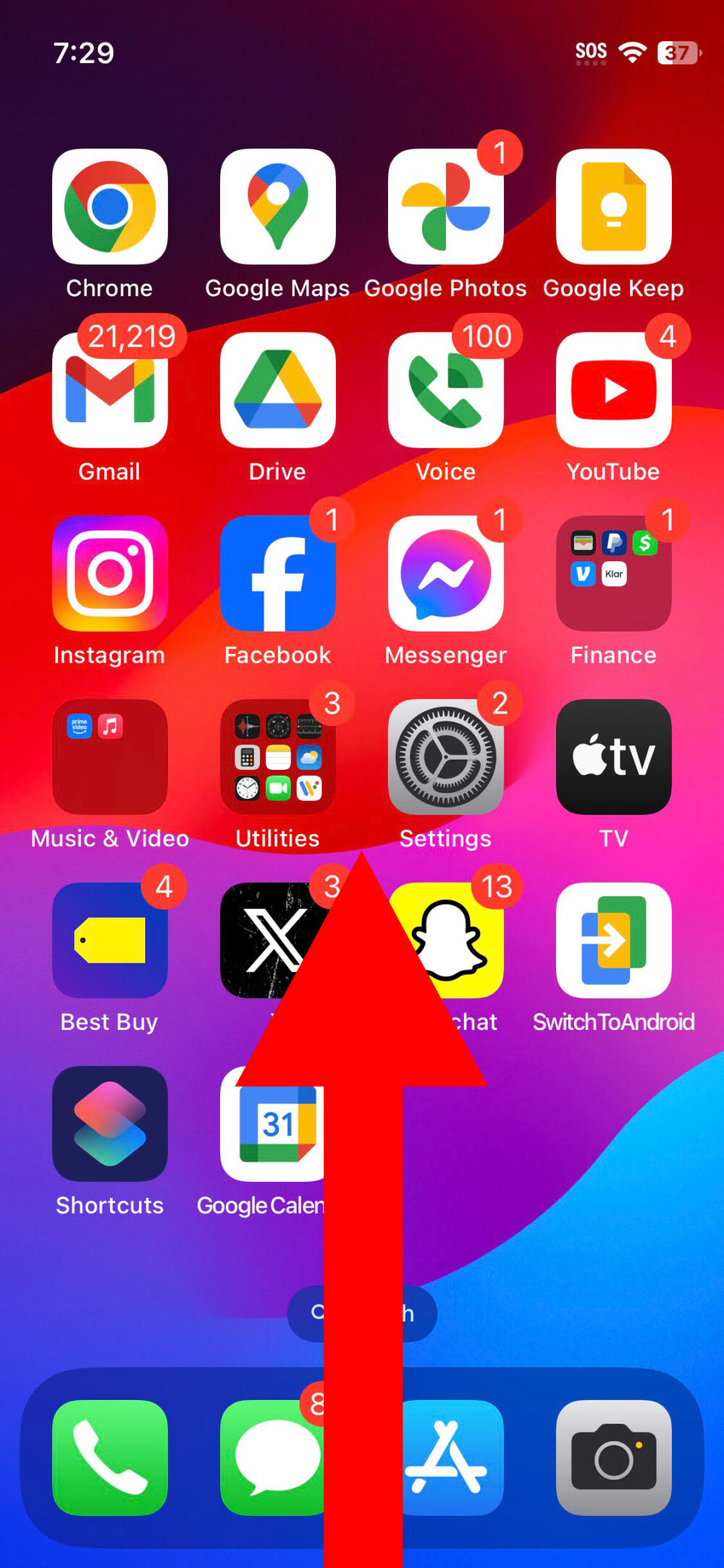Open the Shortcuts app
The height and width of the screenshot is (1568, 724).
109,1123
